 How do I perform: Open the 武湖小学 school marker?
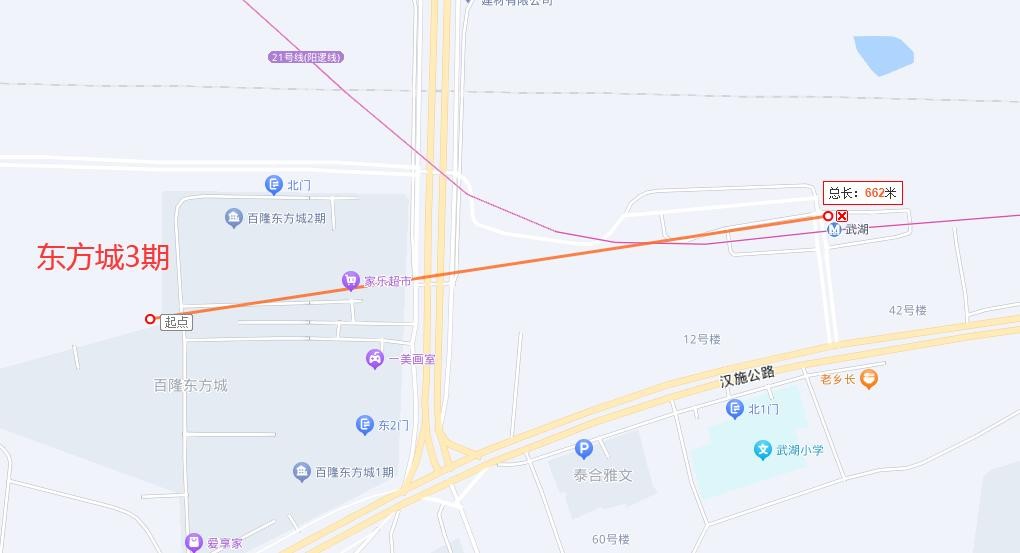(x=763, y=450)
